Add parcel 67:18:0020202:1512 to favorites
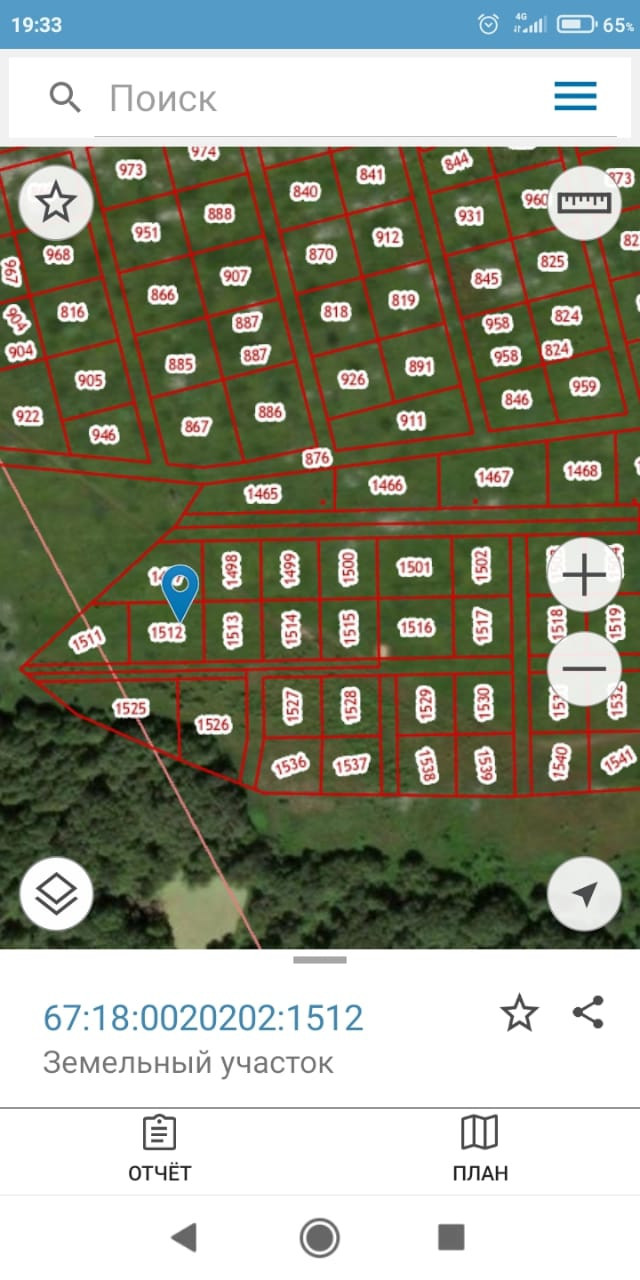The width and height of the screenshot is (640, 1280). 519,1013
